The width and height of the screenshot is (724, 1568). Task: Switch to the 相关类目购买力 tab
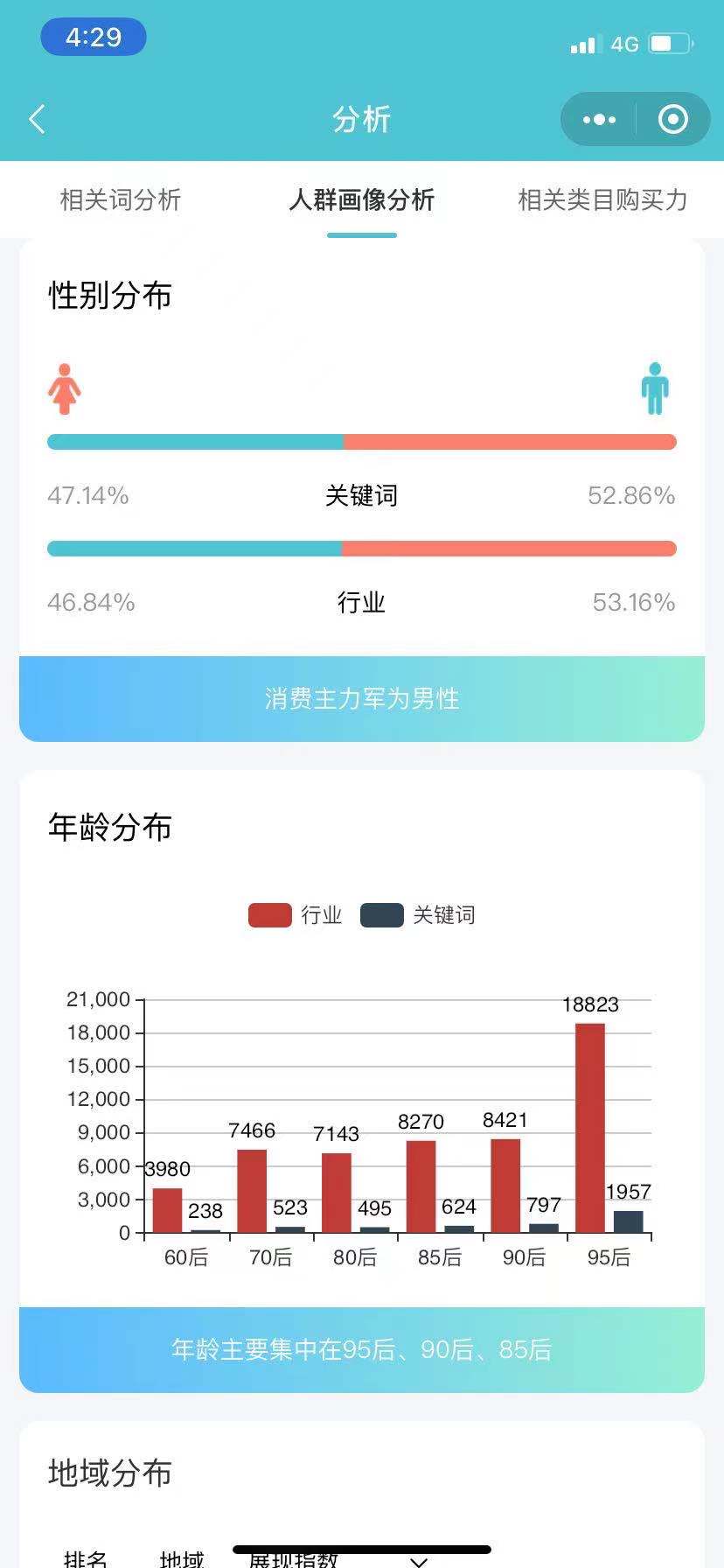coord(602,200)
